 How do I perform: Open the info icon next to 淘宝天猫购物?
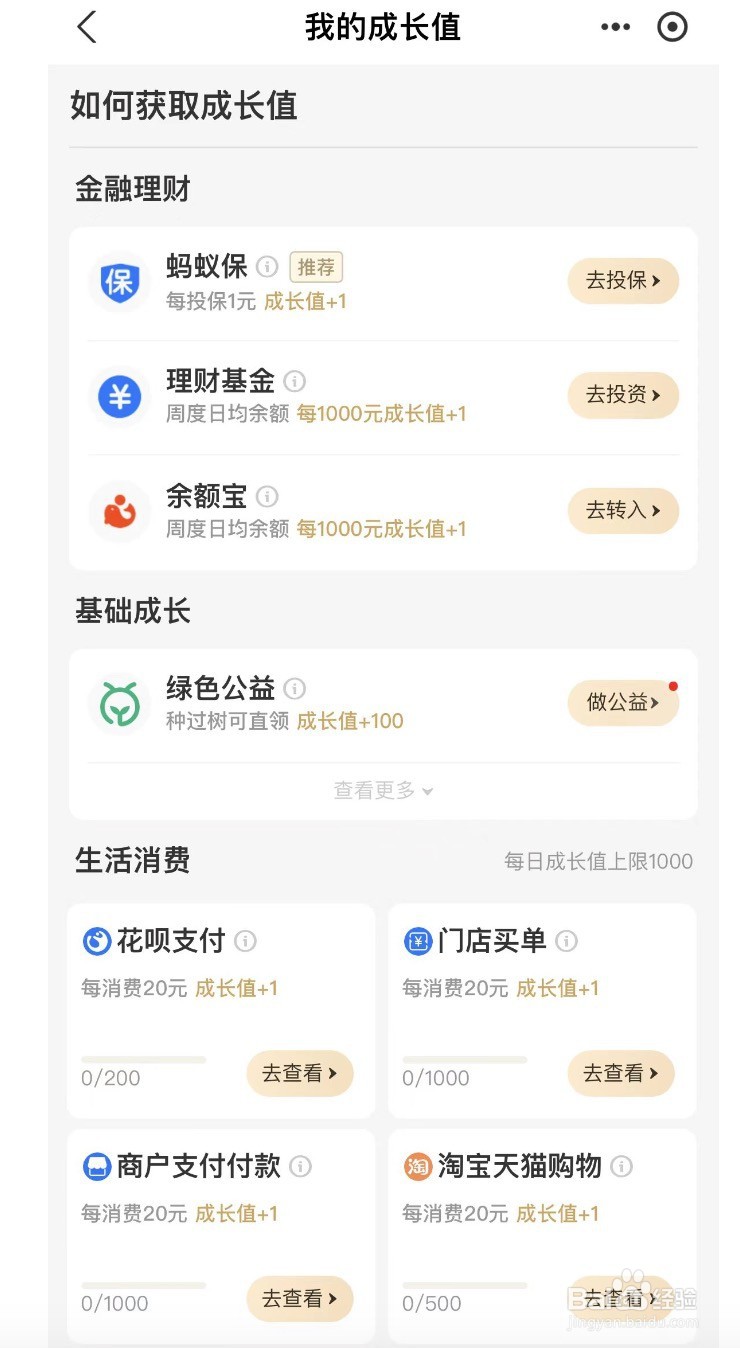(x=621, y=1166)
